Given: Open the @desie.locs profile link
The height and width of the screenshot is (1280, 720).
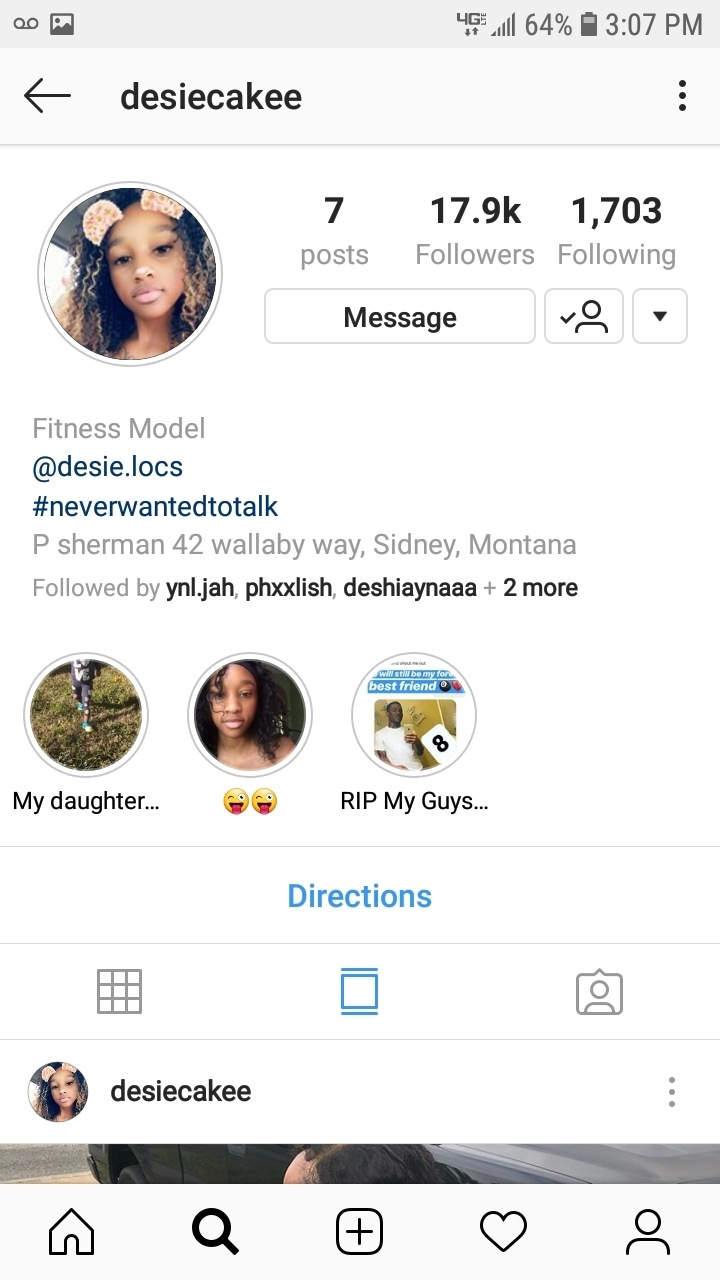Looking at the screenshot, I should (x=107, y=467).
